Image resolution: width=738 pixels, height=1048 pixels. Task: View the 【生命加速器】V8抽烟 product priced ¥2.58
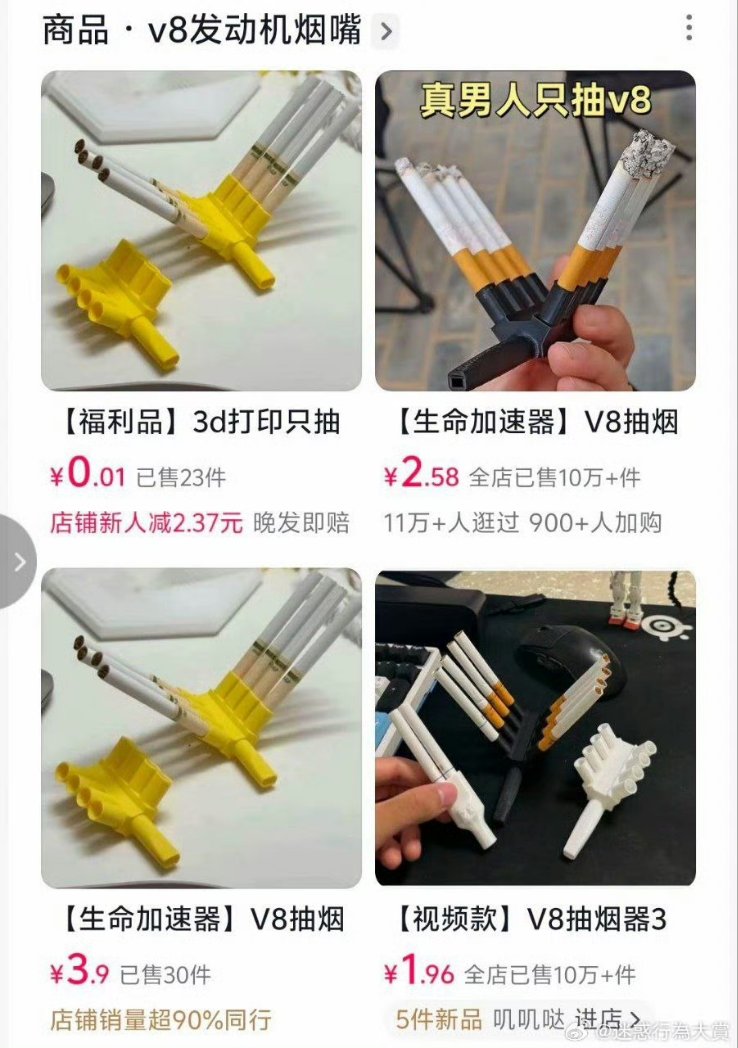coord(535,230)
